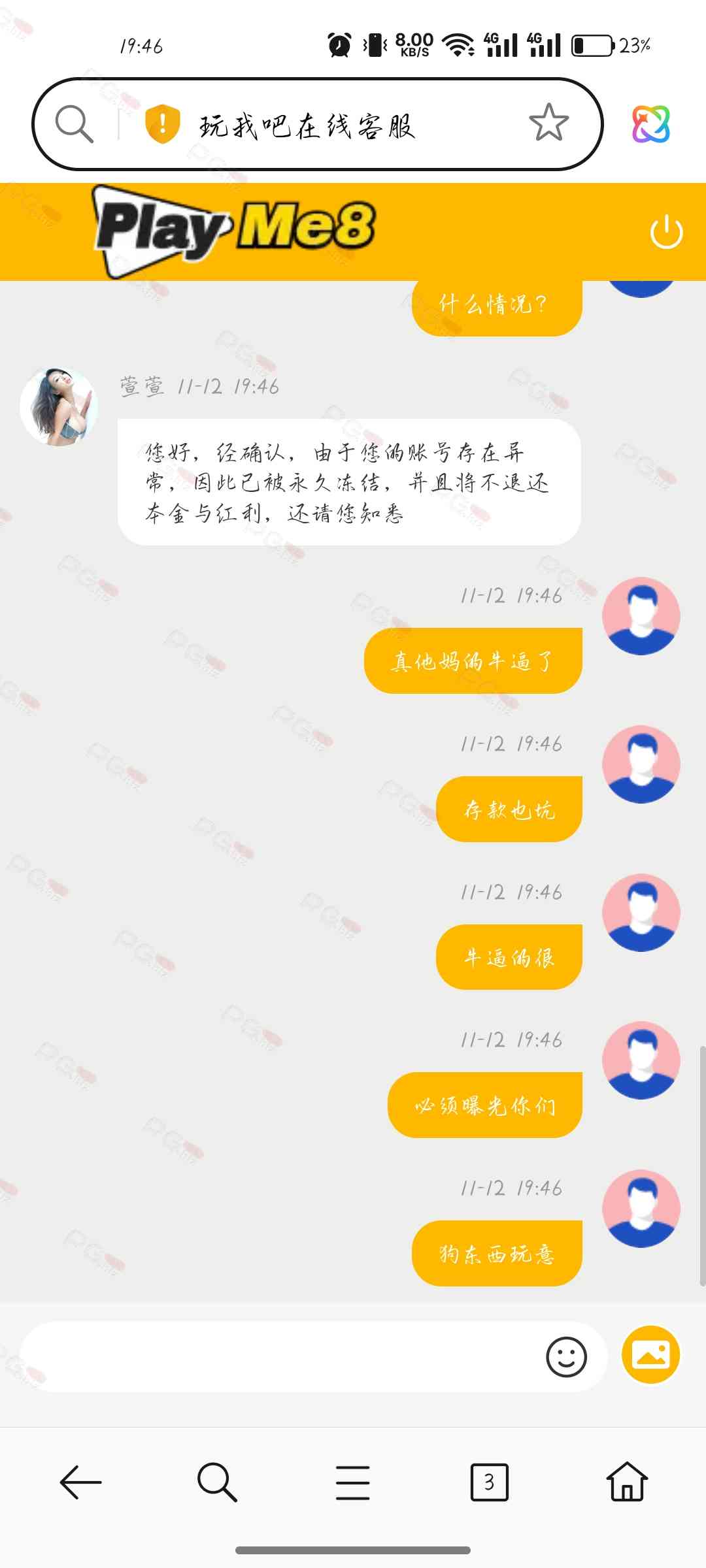
Task: Open the emoji picker
Action: click(x=566, y=1357)
